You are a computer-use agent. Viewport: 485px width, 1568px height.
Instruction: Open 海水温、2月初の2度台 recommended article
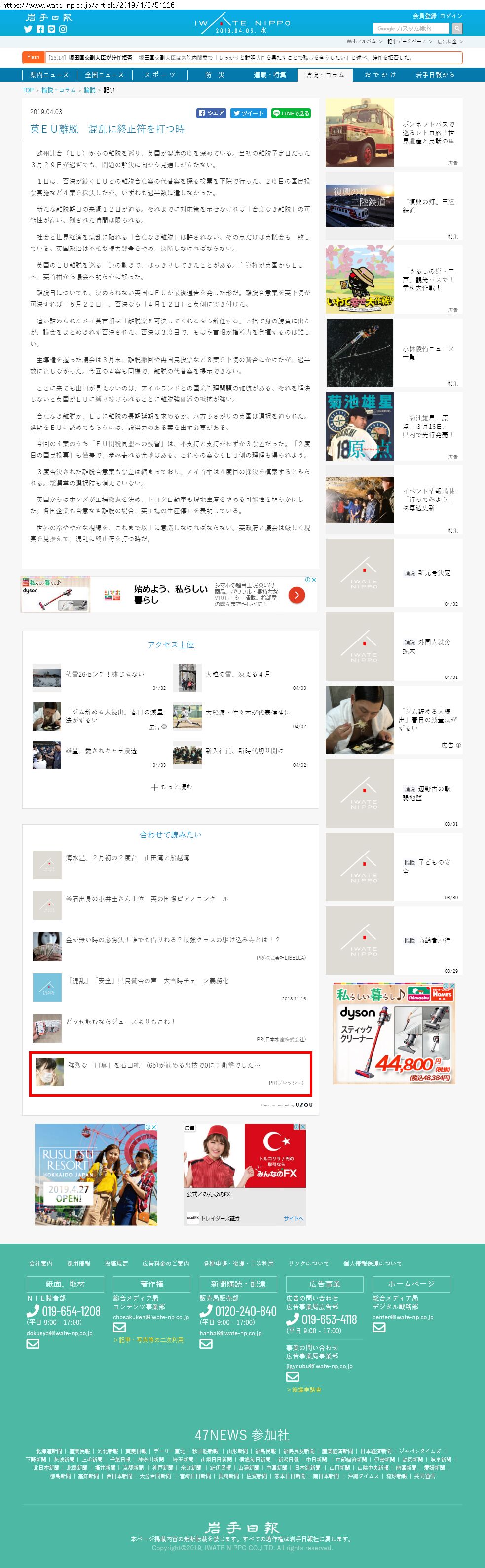pos(128,857)
